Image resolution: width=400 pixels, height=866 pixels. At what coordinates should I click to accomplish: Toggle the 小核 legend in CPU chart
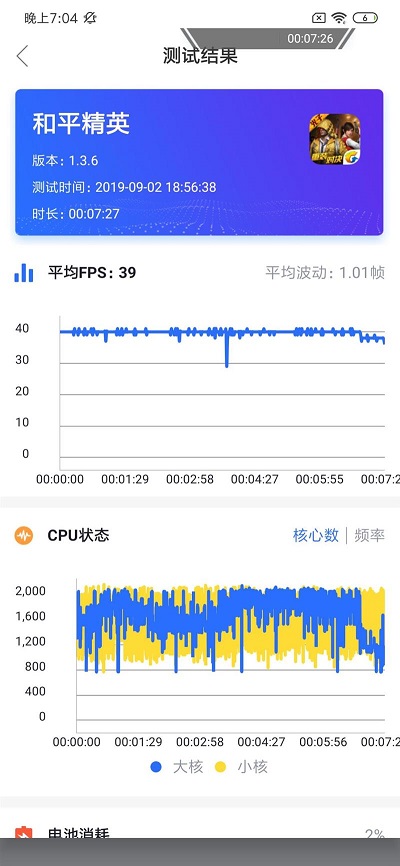click(x=241, y=767)
